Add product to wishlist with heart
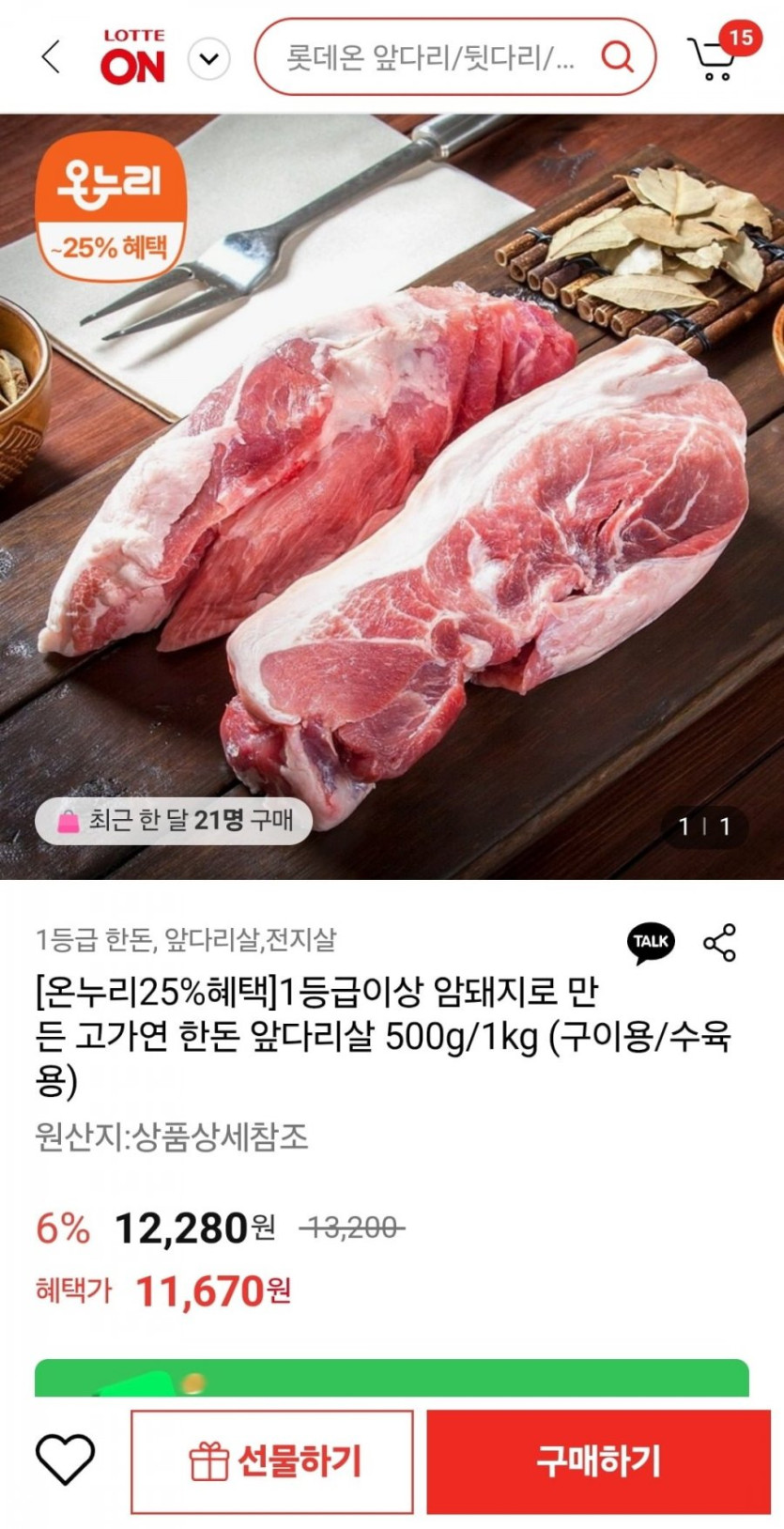 (x=65, y=1459)
